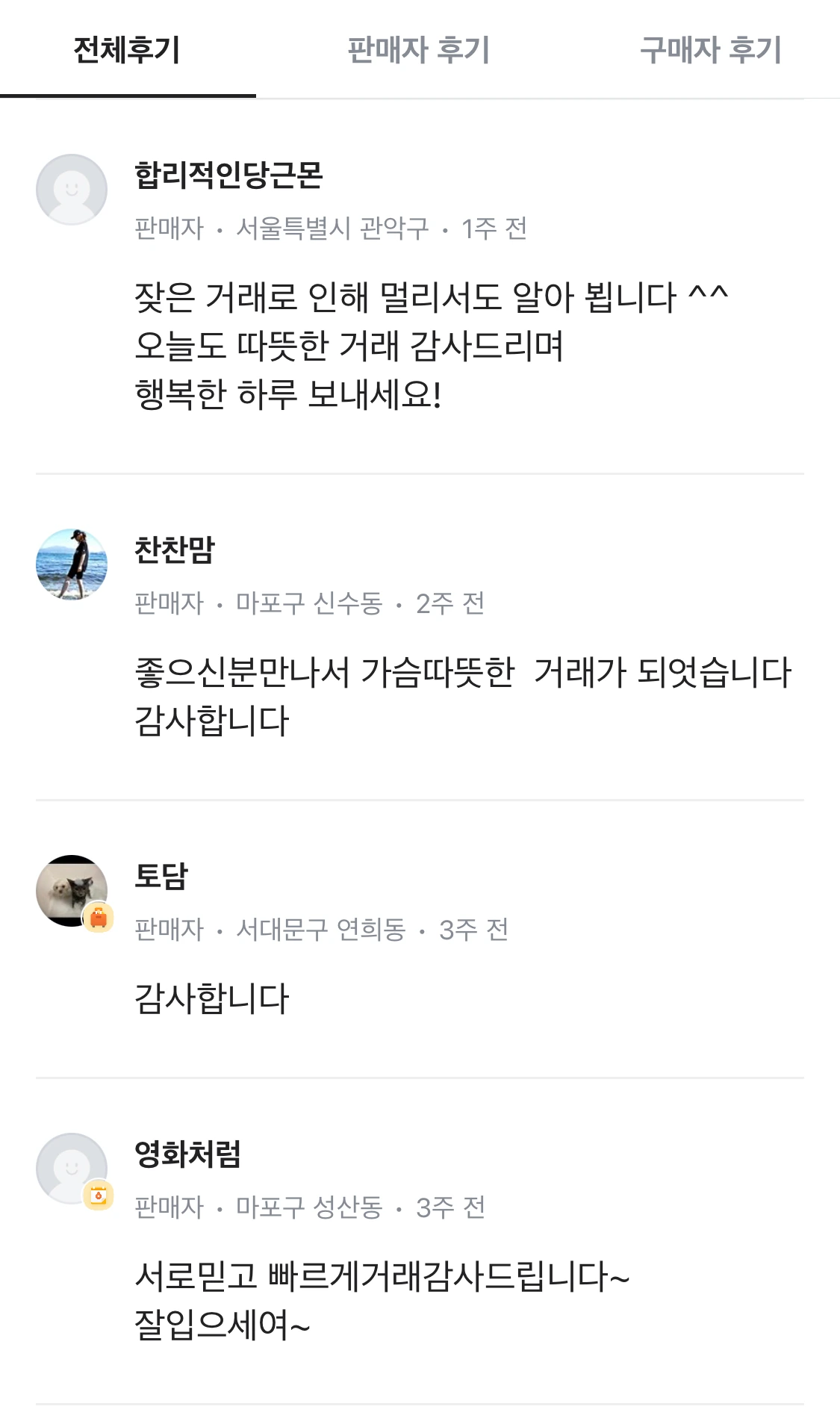Switch to the 판매자 후기 tab

tap(420, 49)
